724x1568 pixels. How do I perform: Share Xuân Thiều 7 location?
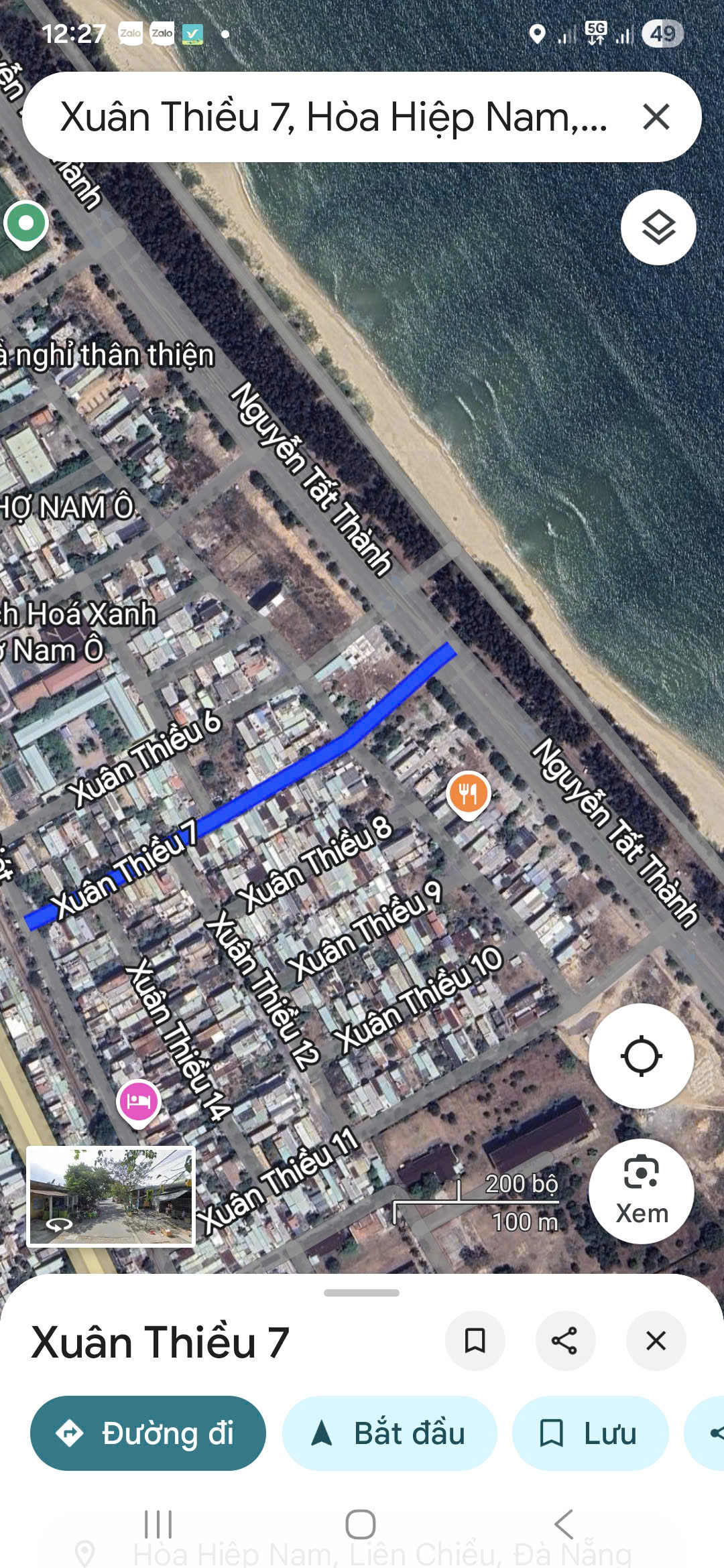[565, 1341]
